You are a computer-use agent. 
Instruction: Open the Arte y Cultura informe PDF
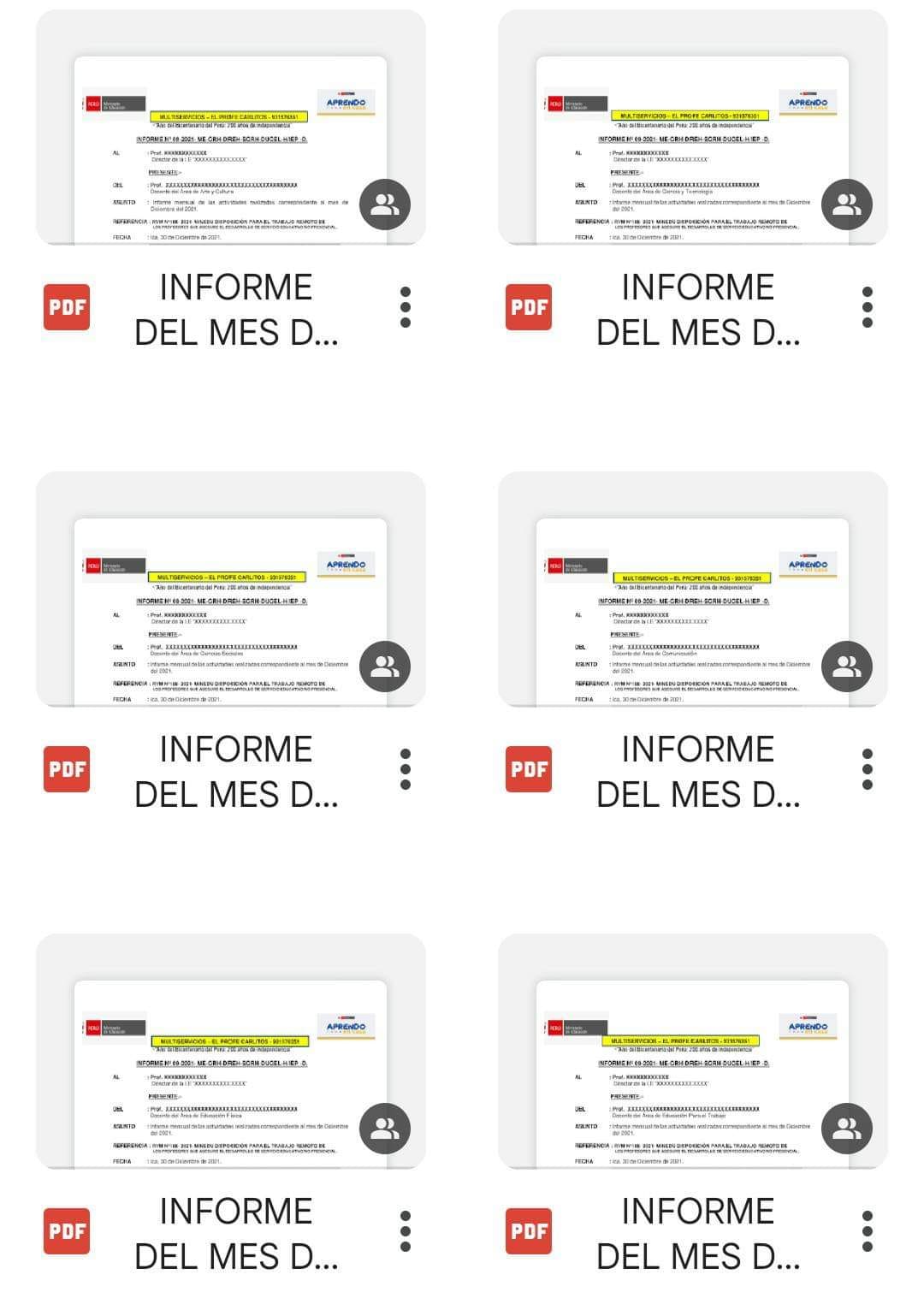tap(230, 128)
